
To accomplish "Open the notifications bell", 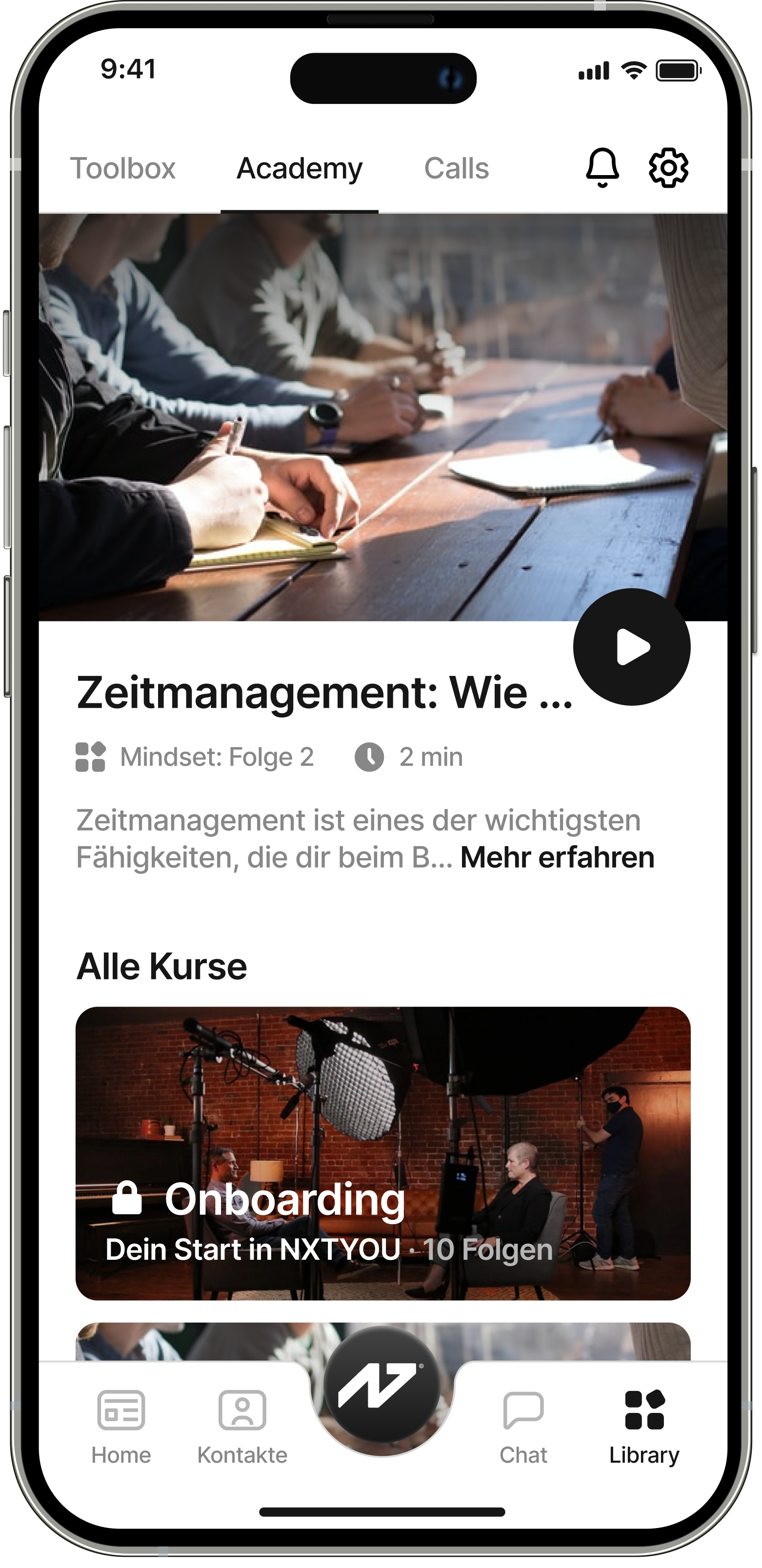I will pos(602,167).
